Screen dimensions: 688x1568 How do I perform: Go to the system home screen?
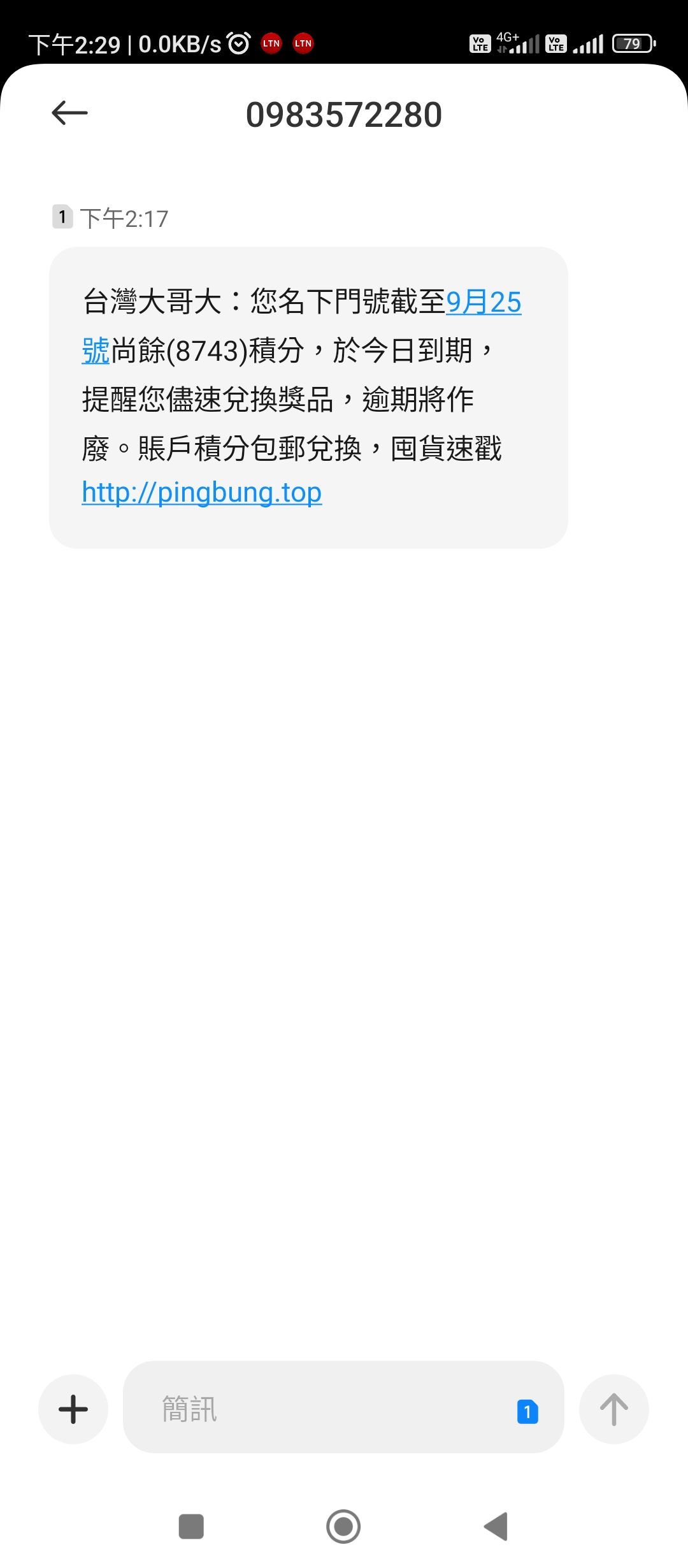[343, 1527]
